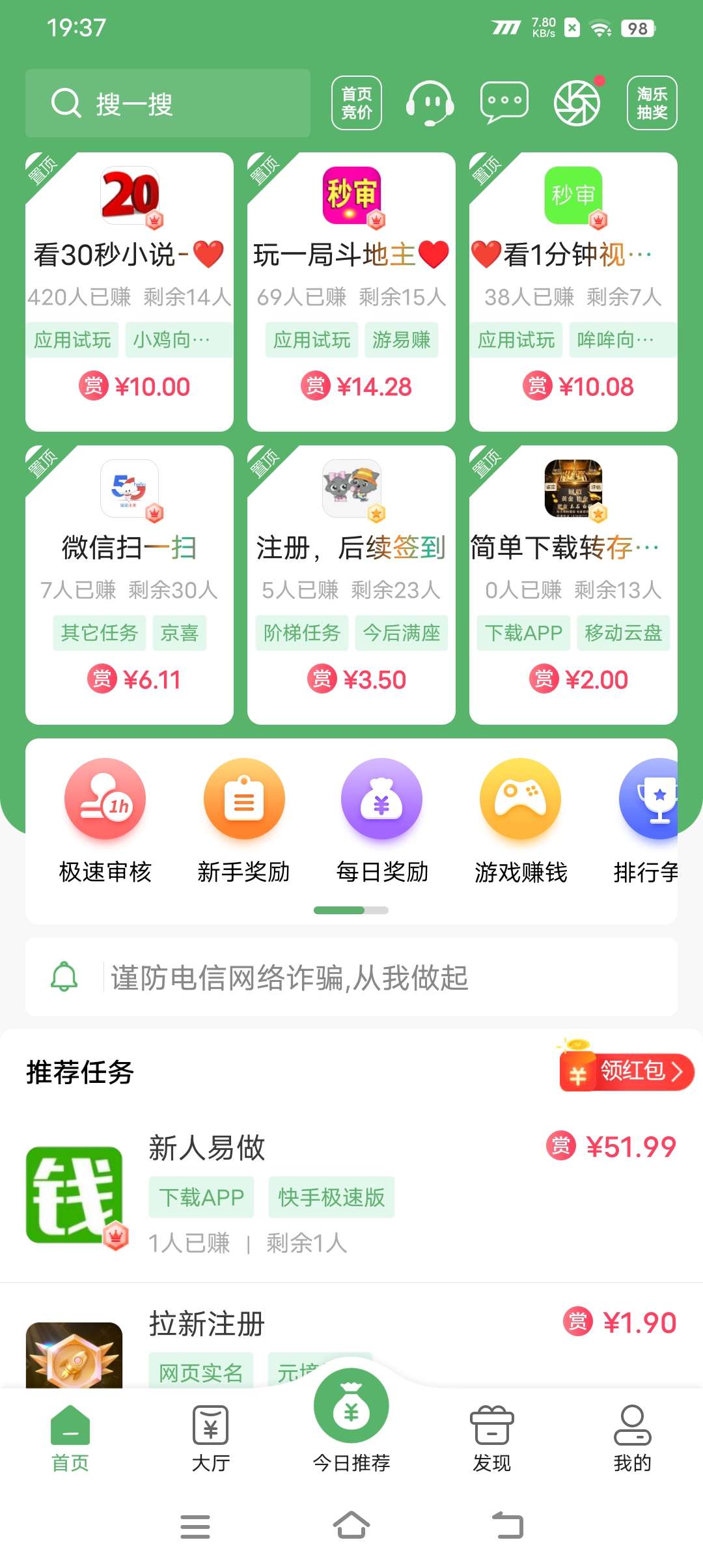Open 游戏赚钱 game earnings
703x1568 pixels.
click(521, 822)
